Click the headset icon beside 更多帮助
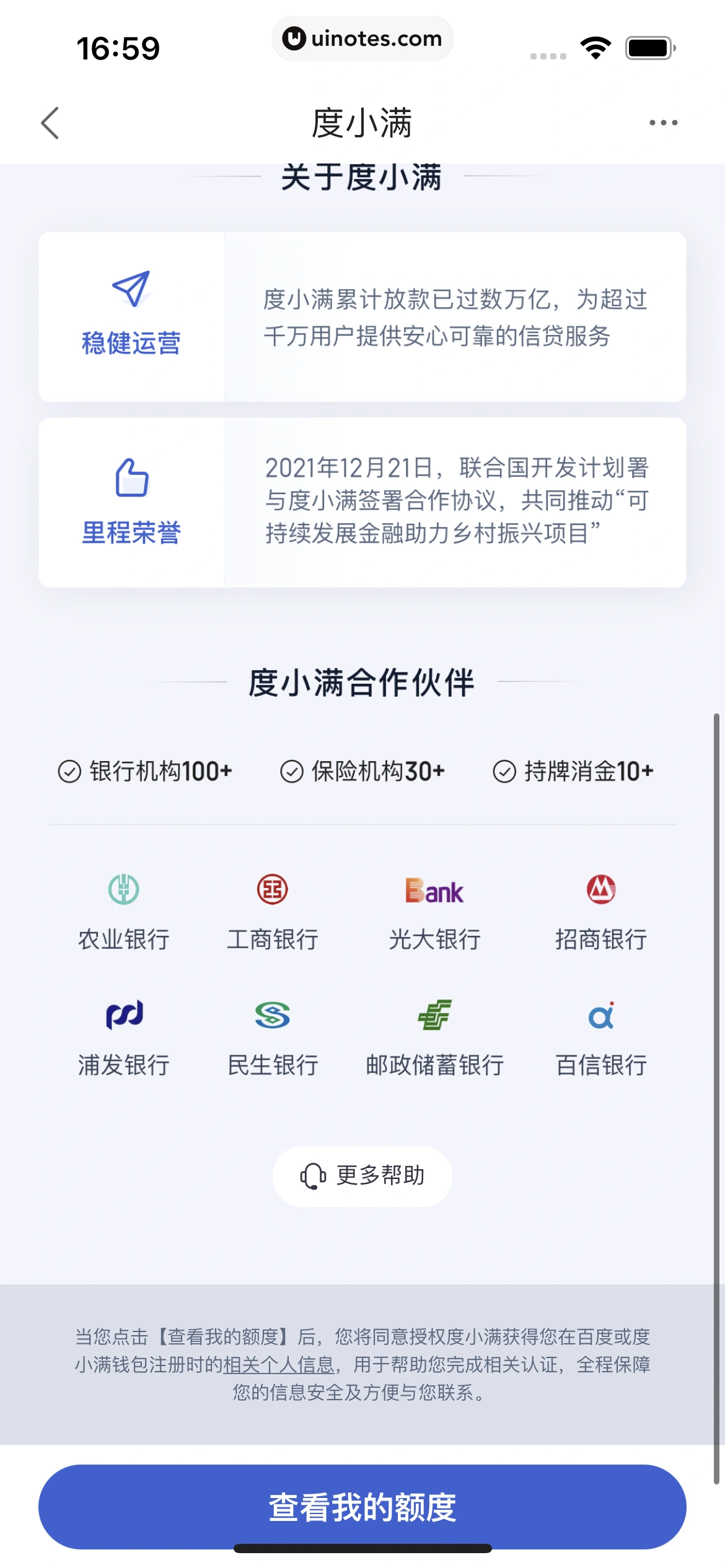Screen dimensions: 725x1568 pyautogui.click(x=313, y=1176)
